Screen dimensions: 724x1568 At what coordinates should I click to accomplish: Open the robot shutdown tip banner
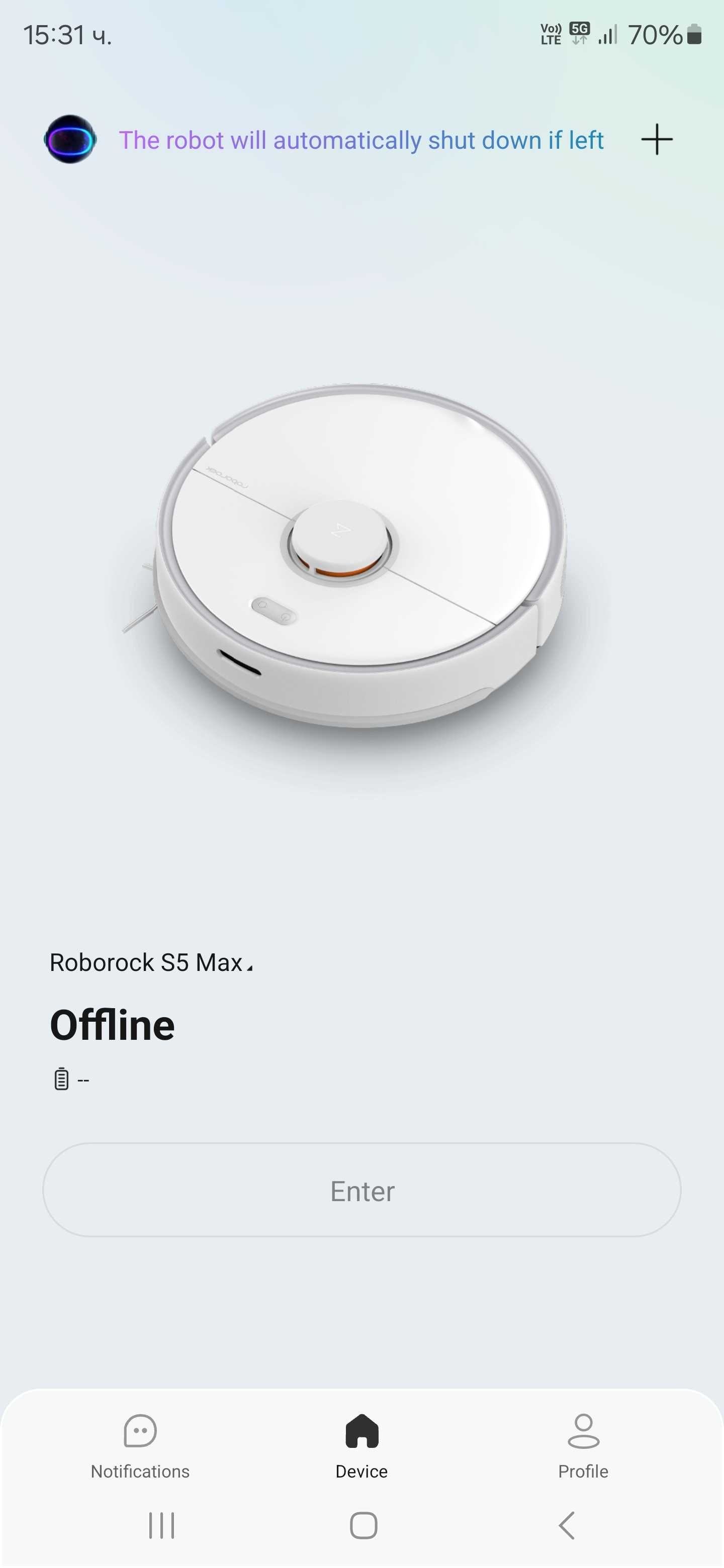tap(360, 140)
